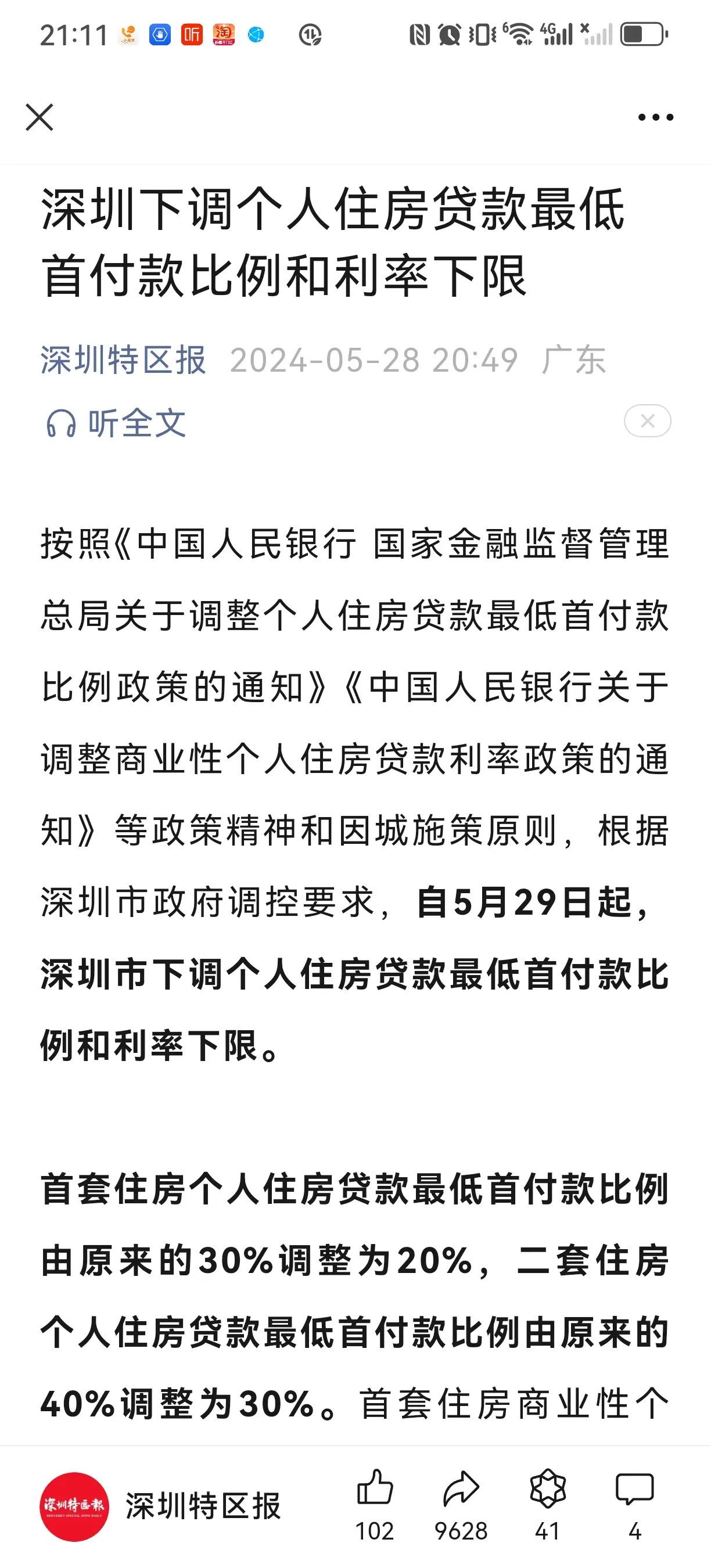The width and height of the screenshot is (711, 1568).
Task: Open the three-dot overflow menu
Action: tap(655, 117)
